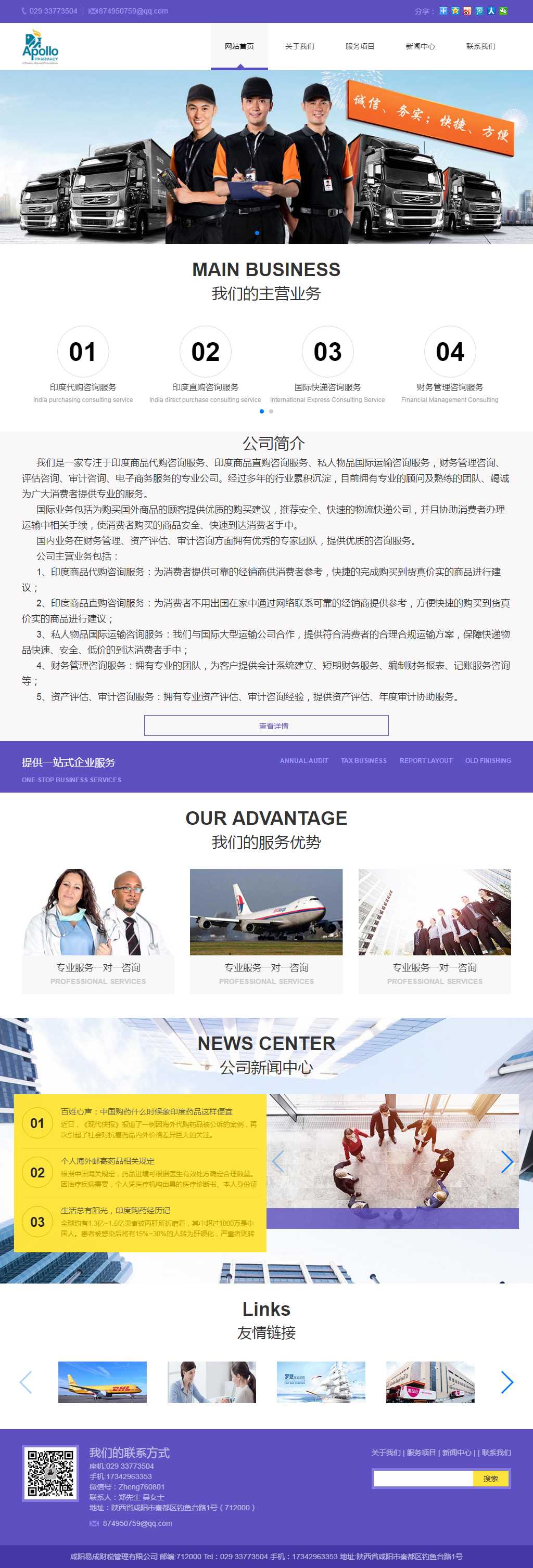Open the 财务管理咨询服务 item 04

(x=450, y=352)
